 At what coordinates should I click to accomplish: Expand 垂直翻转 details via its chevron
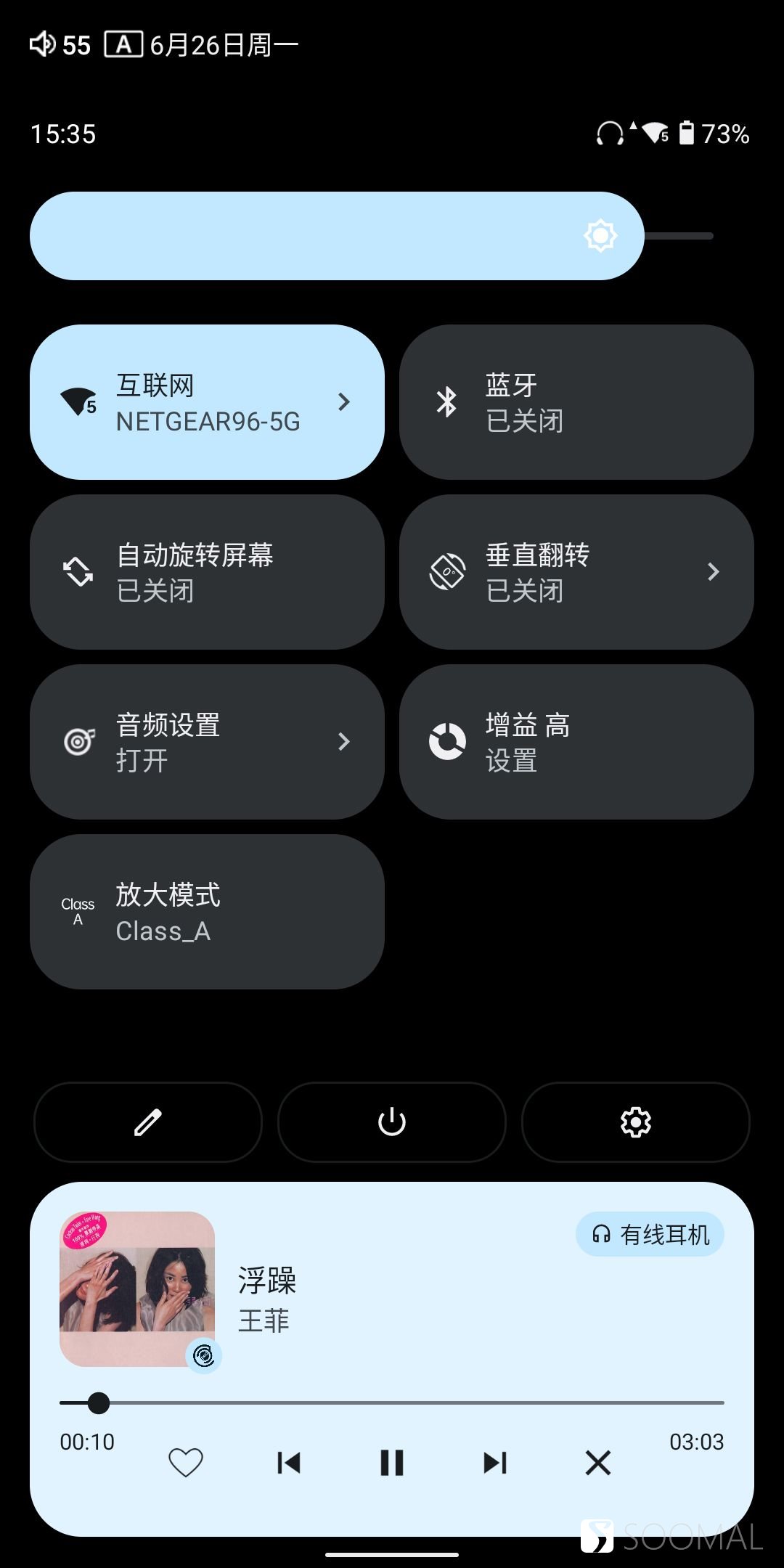point(714,571)
